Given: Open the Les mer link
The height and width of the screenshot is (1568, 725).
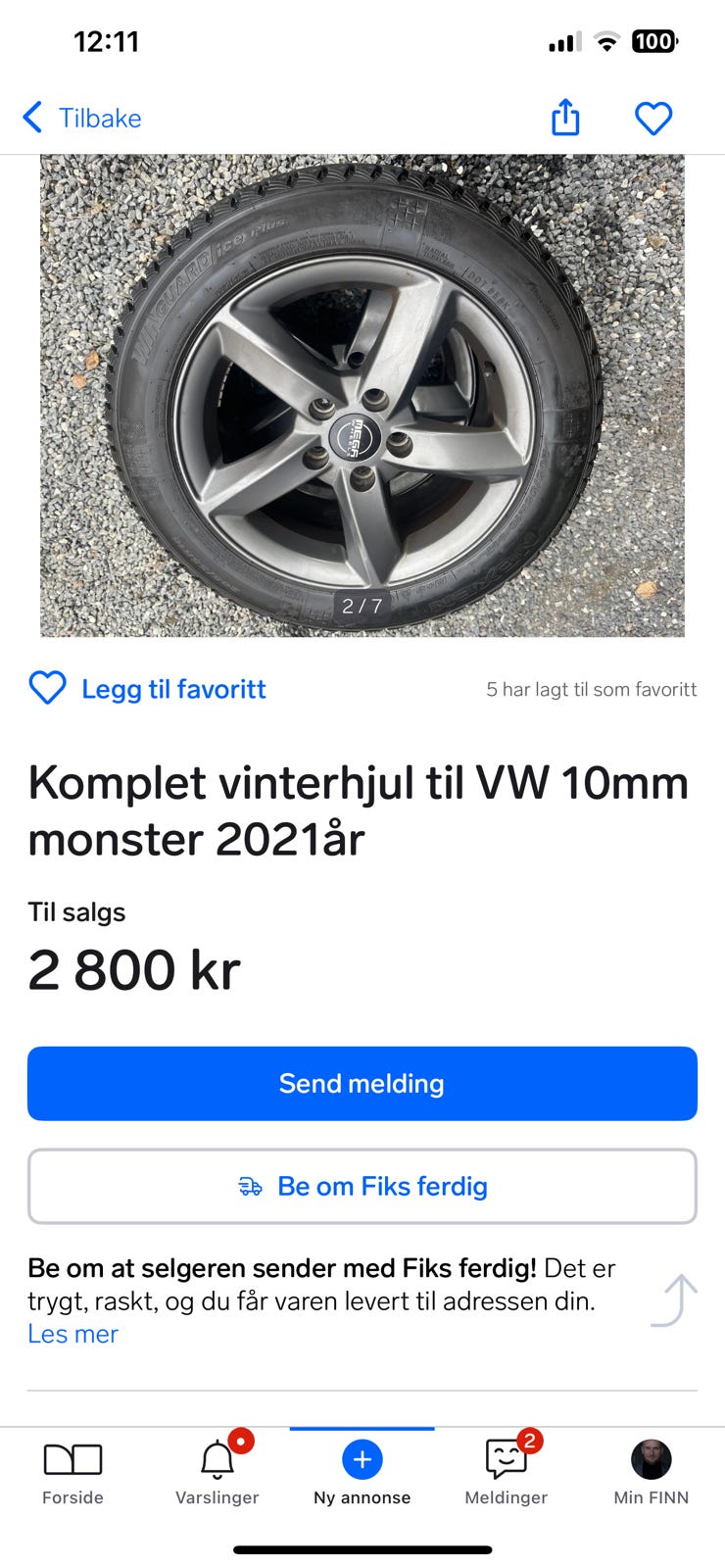Looking at the screenshot, I should pos(72,1334).
